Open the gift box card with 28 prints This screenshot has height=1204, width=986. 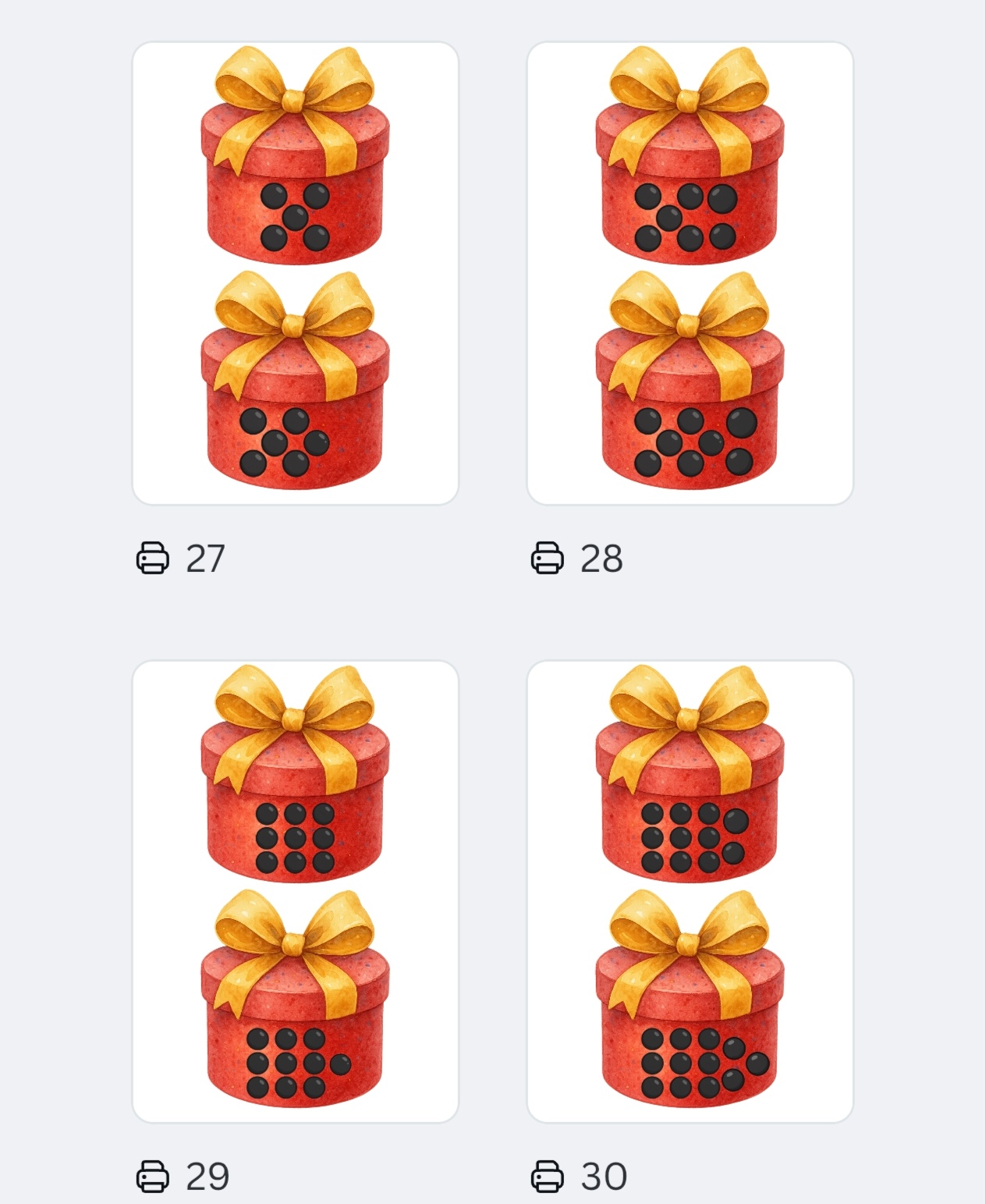[690, 273]
